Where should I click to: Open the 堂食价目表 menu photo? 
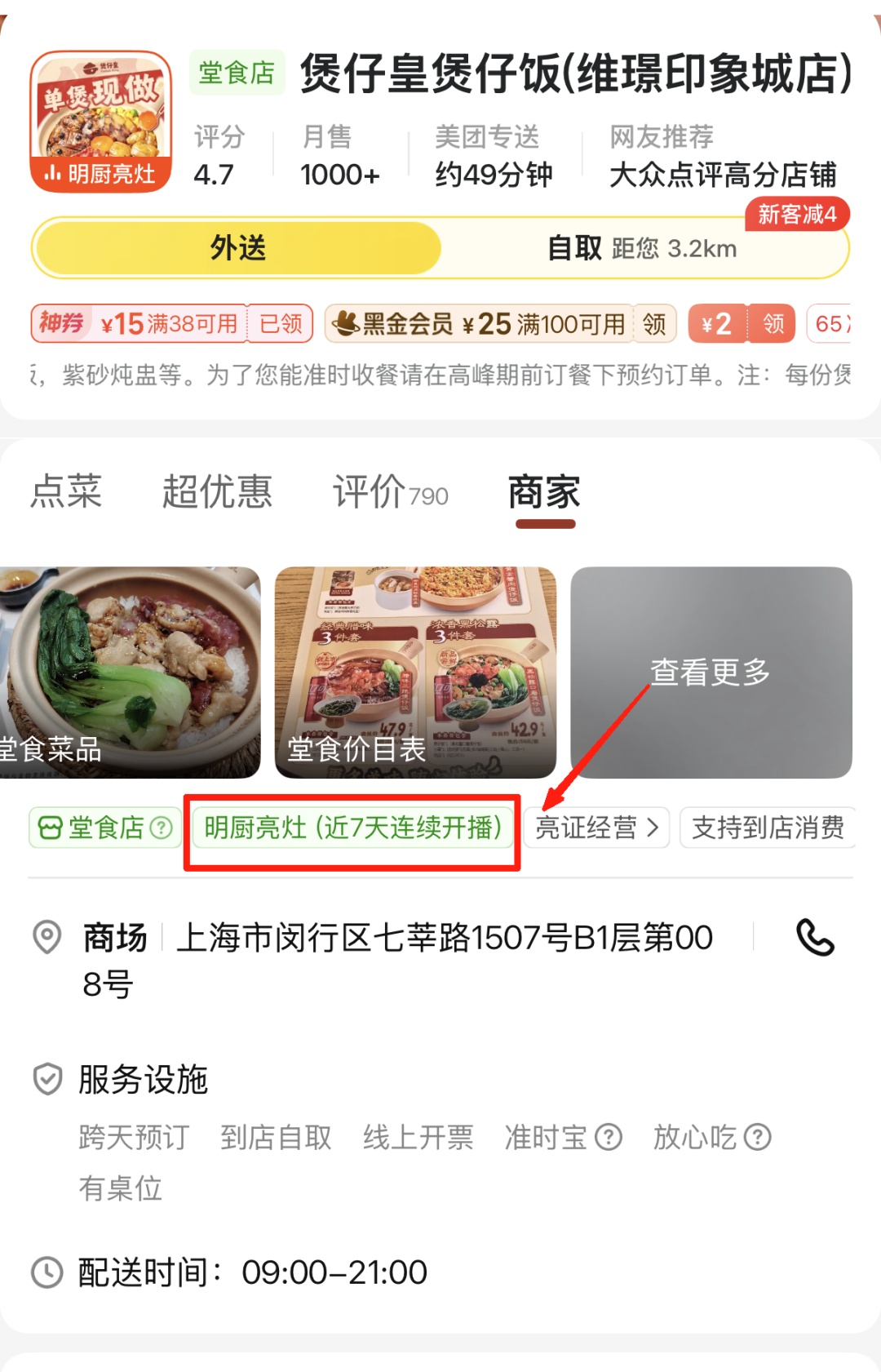point(415,672)
